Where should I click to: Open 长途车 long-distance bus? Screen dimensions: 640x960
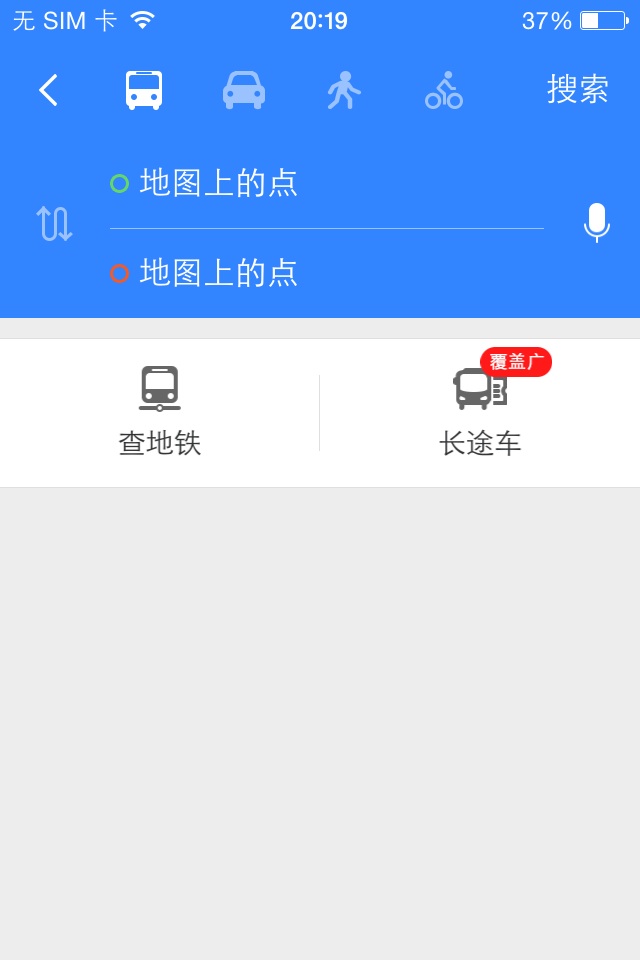point(480,412)
